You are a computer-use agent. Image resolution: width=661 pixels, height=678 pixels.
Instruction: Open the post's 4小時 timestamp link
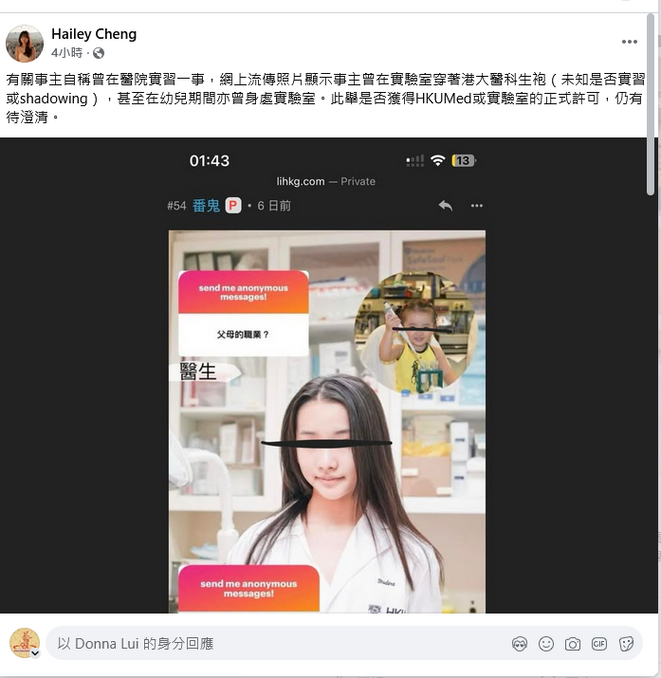tap(67, 53)
